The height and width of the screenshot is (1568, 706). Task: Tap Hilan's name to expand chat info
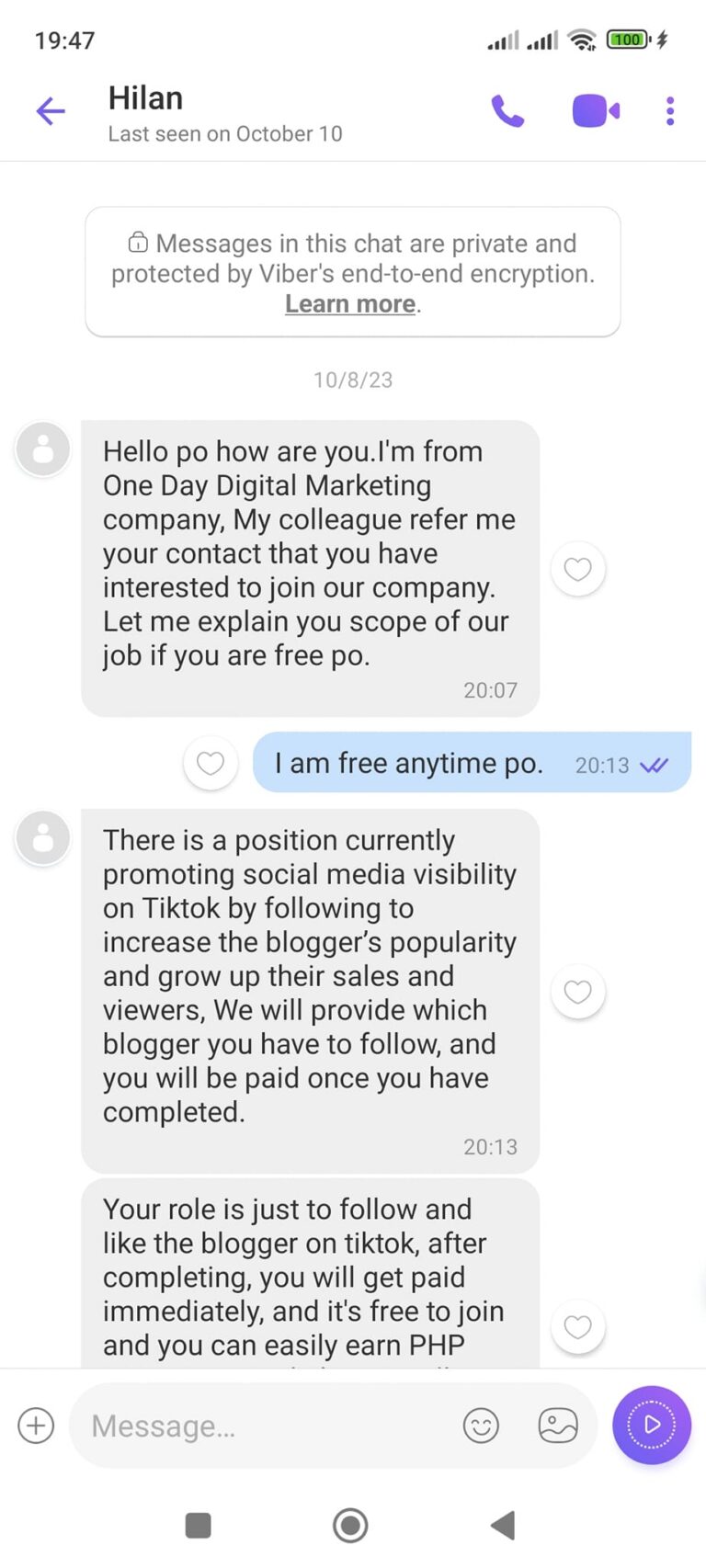point(144,97)
